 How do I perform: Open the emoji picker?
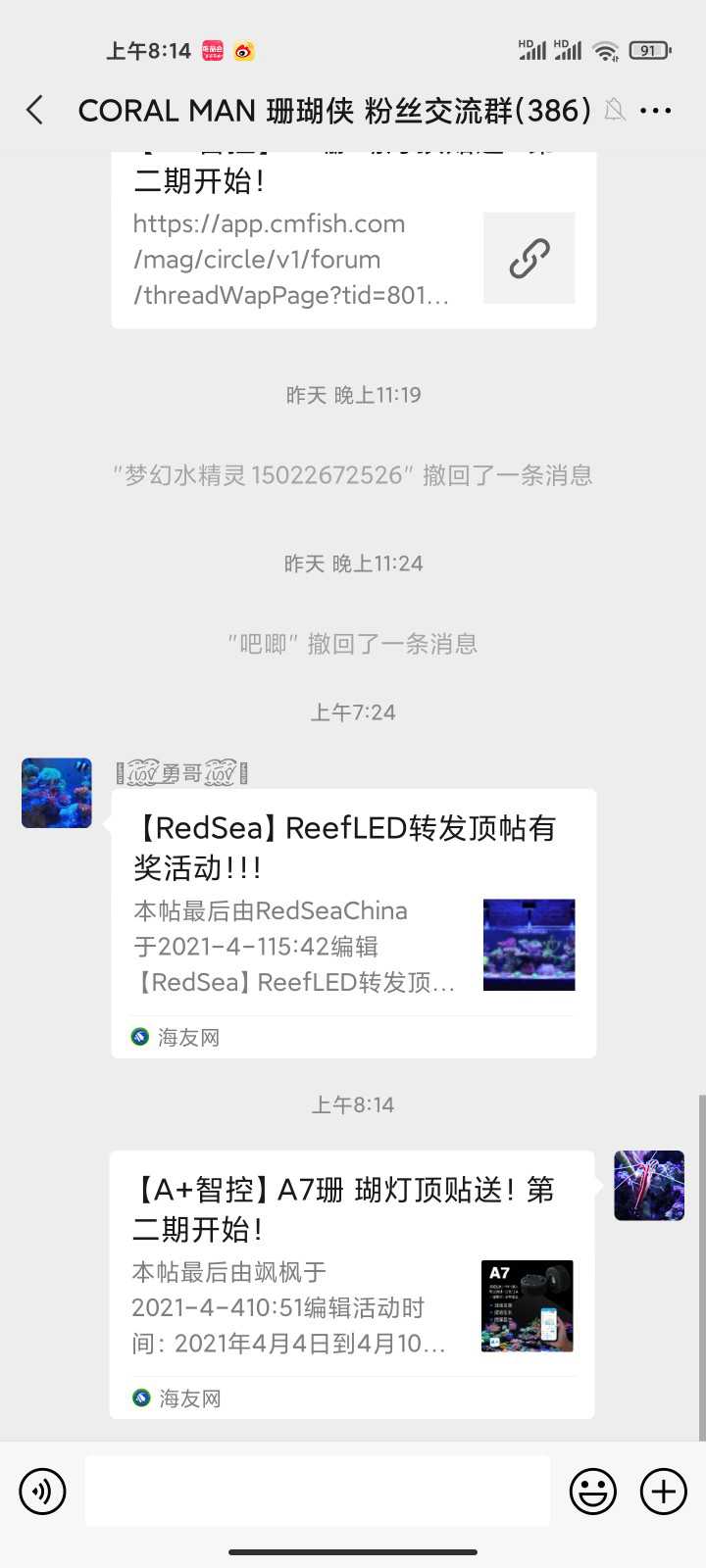593,1492
